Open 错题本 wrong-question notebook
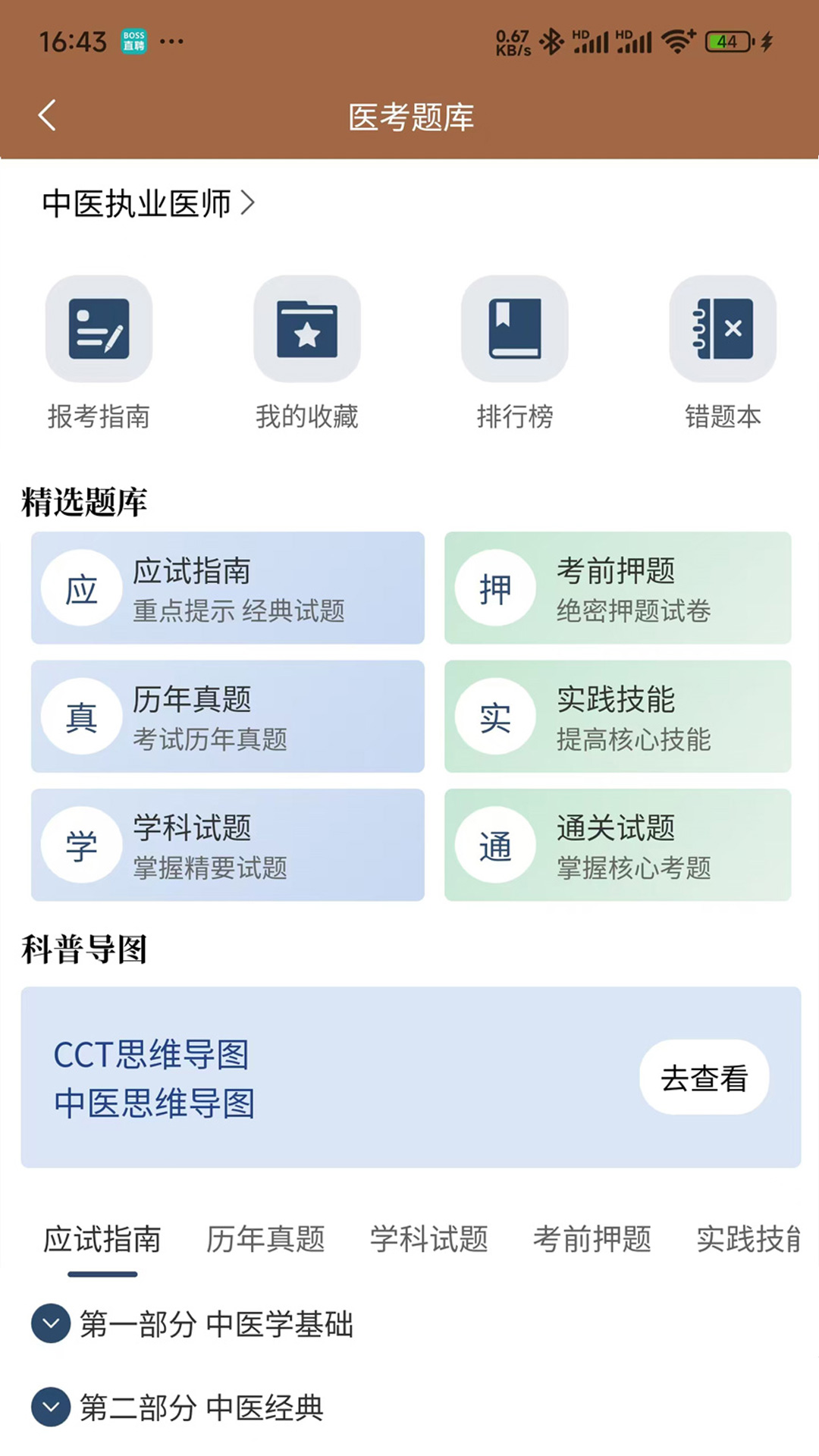 click(x=722, y=353)
